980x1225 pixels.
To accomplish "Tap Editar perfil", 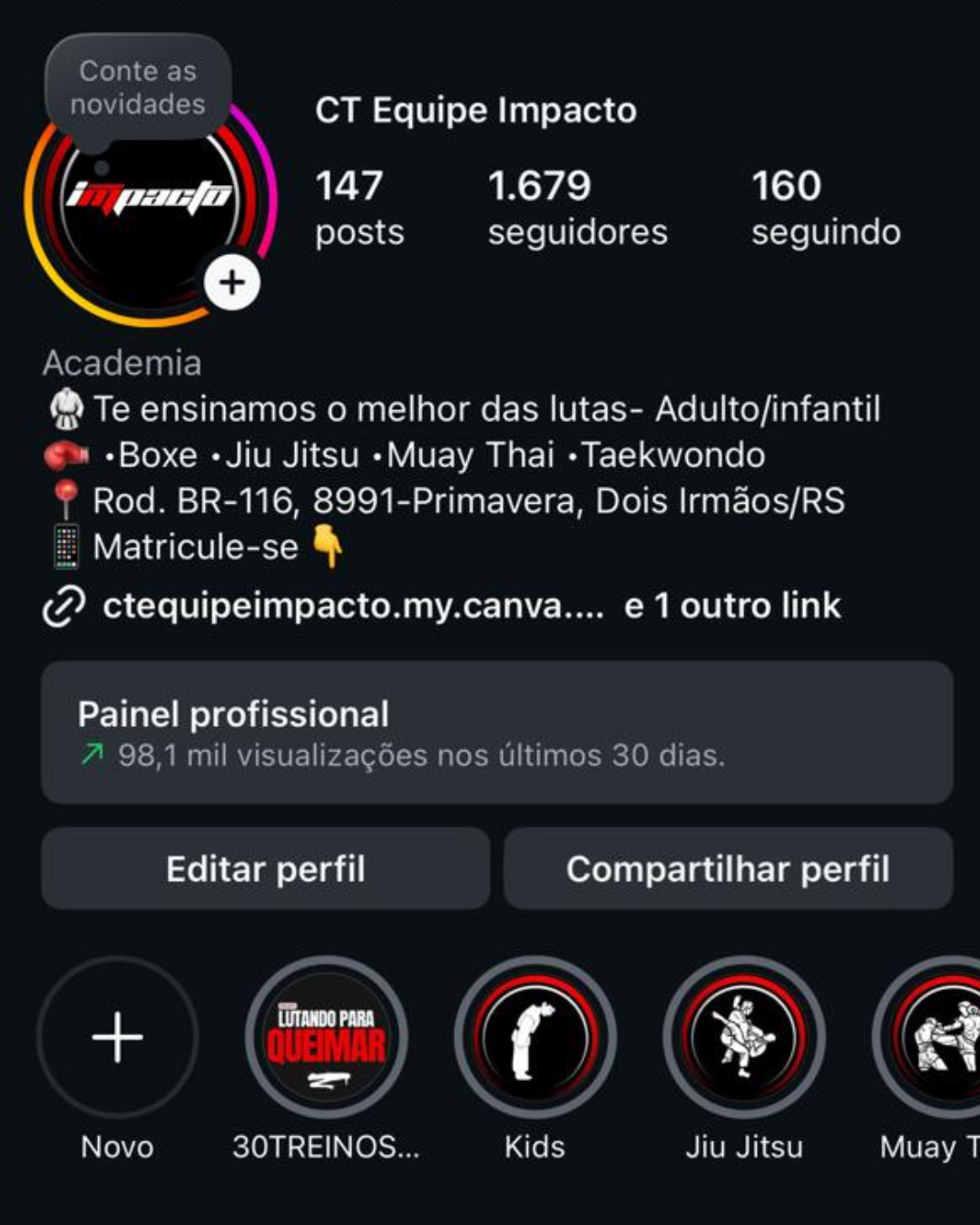I will pos(265,868).
